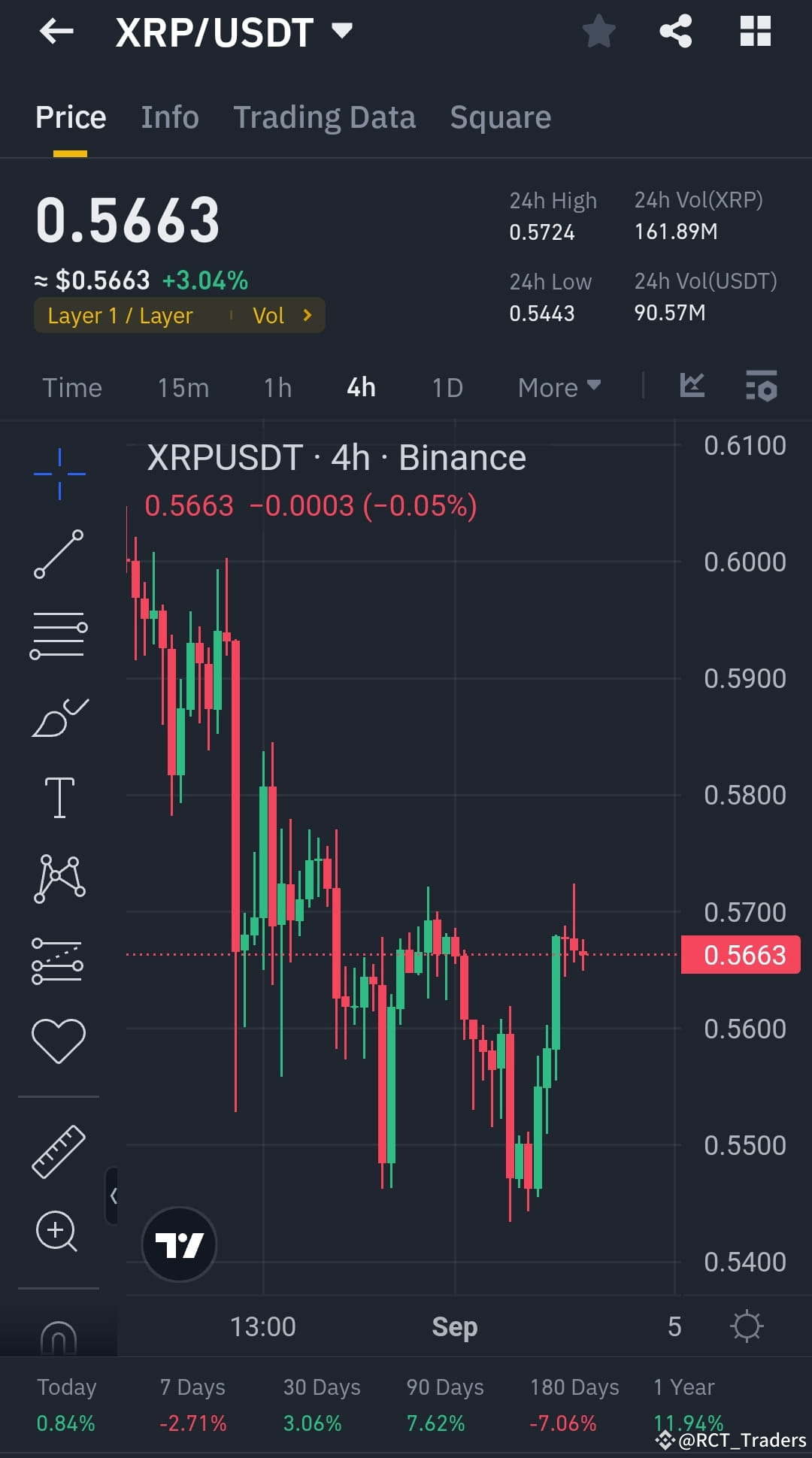Image resolution: width=812 pixels, height=1458 pixels.
Task: Toggle dark mode with the brightness icon
Action: click(x=747, y=1326)
